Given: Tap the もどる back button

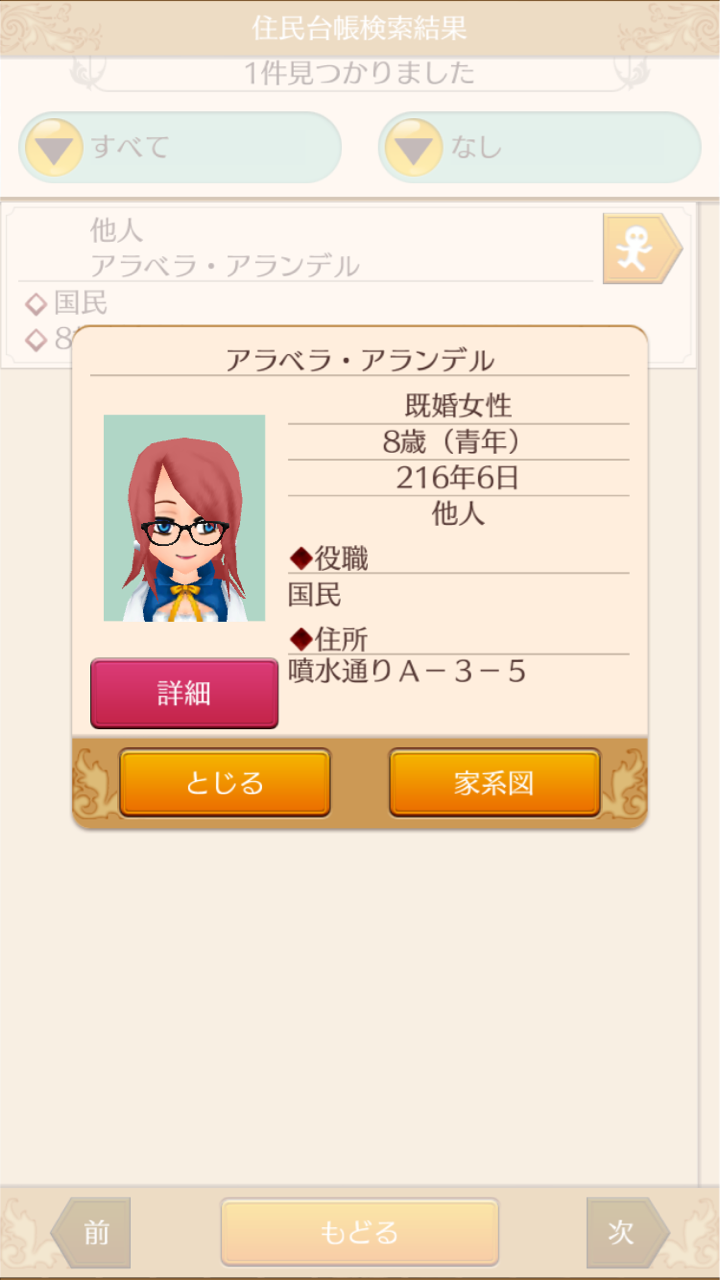Looking at the screenshot, I should [360, 1232].
